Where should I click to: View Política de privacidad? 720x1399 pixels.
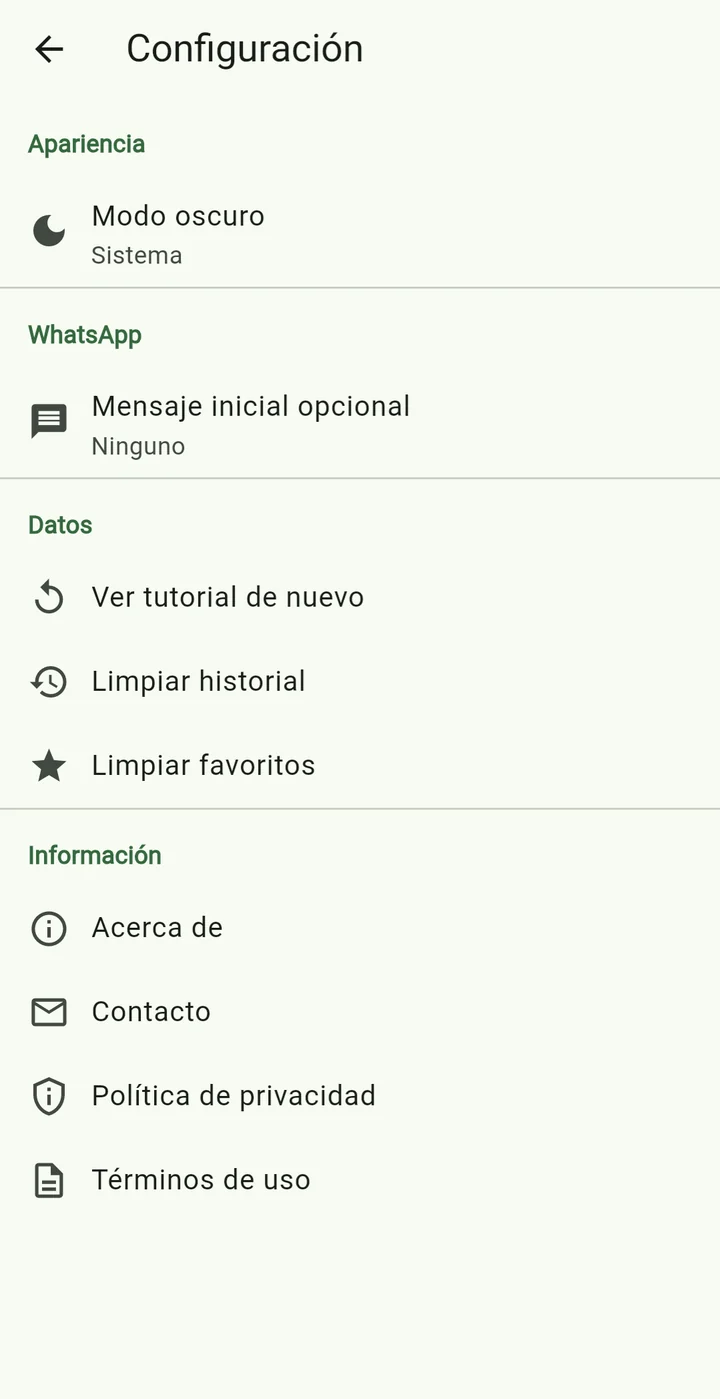click(360, 1096)
